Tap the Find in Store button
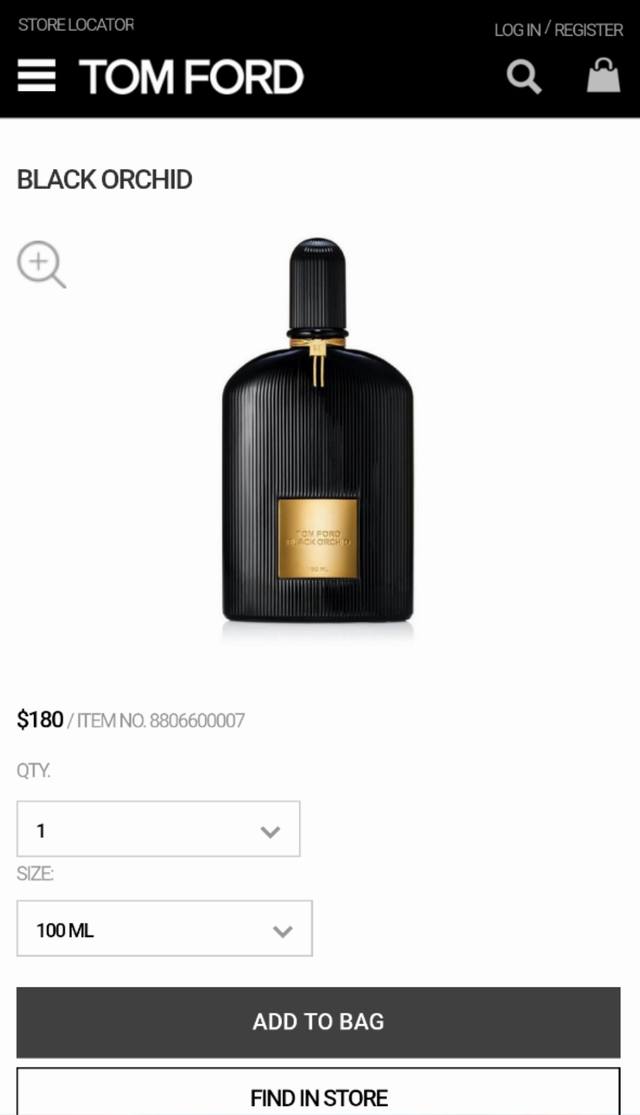The image size is (640, 1115). click(x=318, y=1095)
